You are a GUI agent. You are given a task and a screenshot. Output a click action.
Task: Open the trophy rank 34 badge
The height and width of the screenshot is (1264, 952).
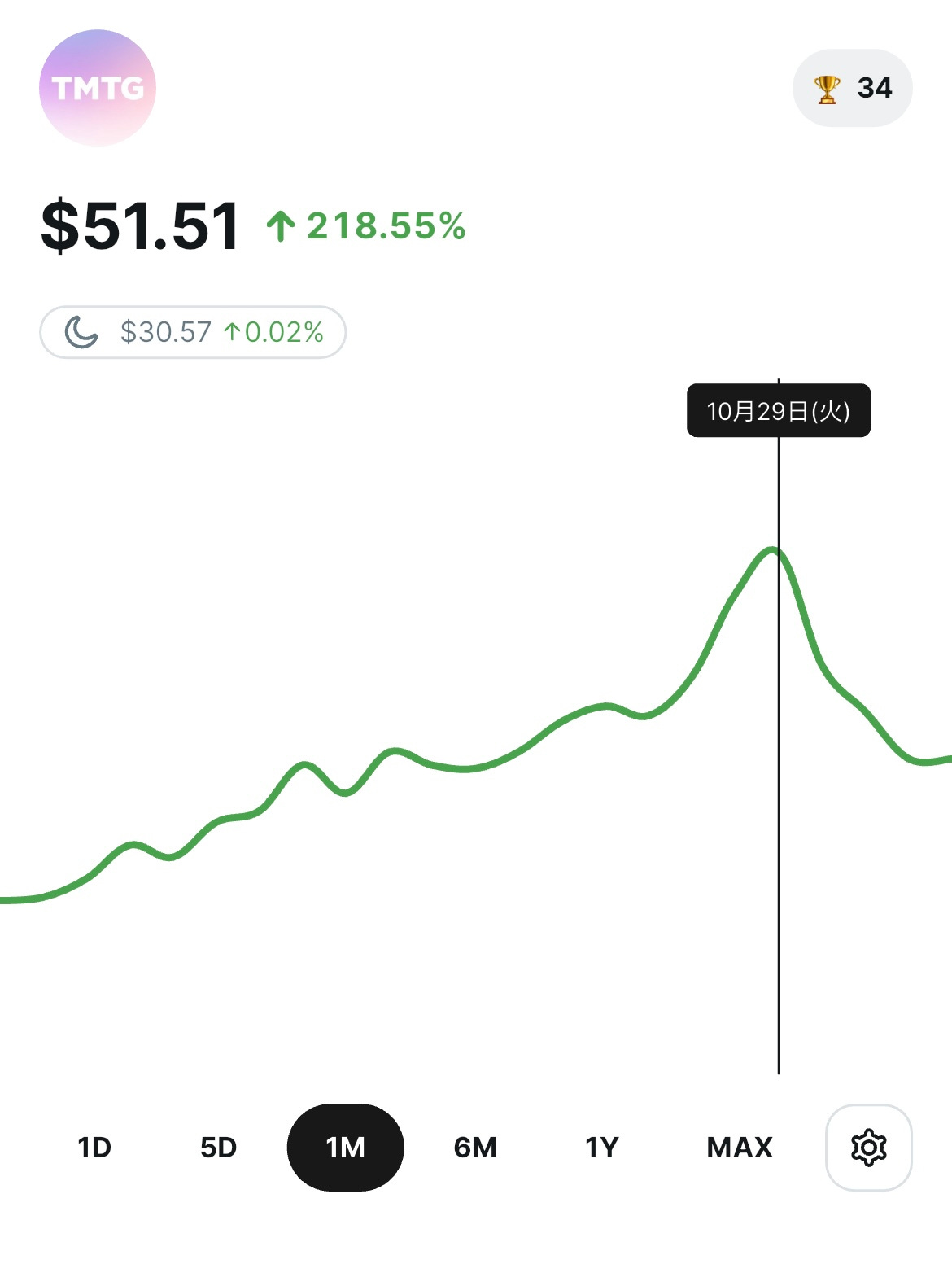click(852, 88)
